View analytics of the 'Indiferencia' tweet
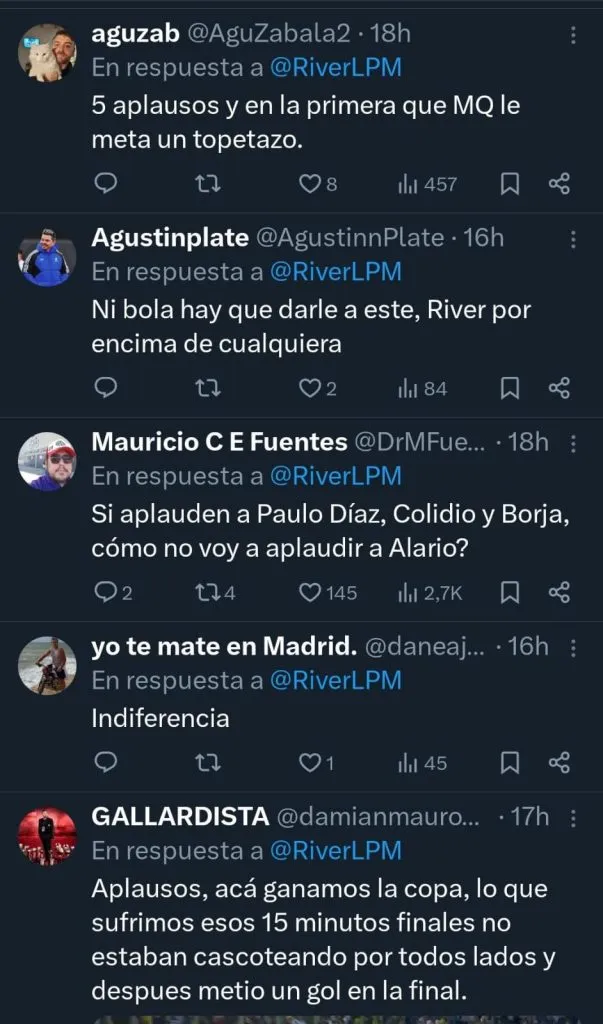This screenshot has width=603, height=1024. point(421,763)
